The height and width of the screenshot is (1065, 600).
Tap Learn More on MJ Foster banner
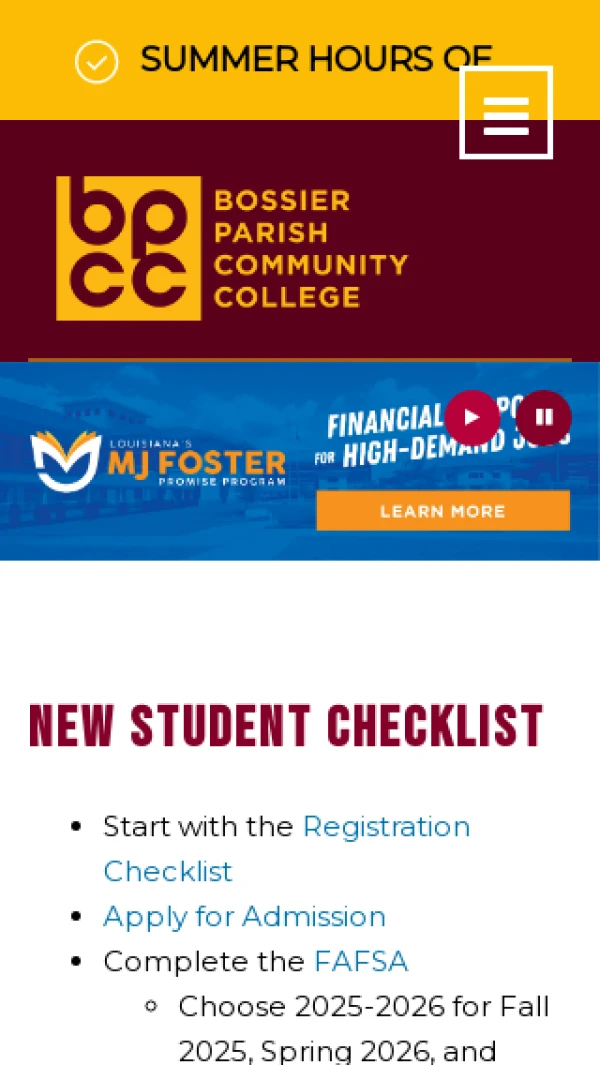tap(442, 511)
